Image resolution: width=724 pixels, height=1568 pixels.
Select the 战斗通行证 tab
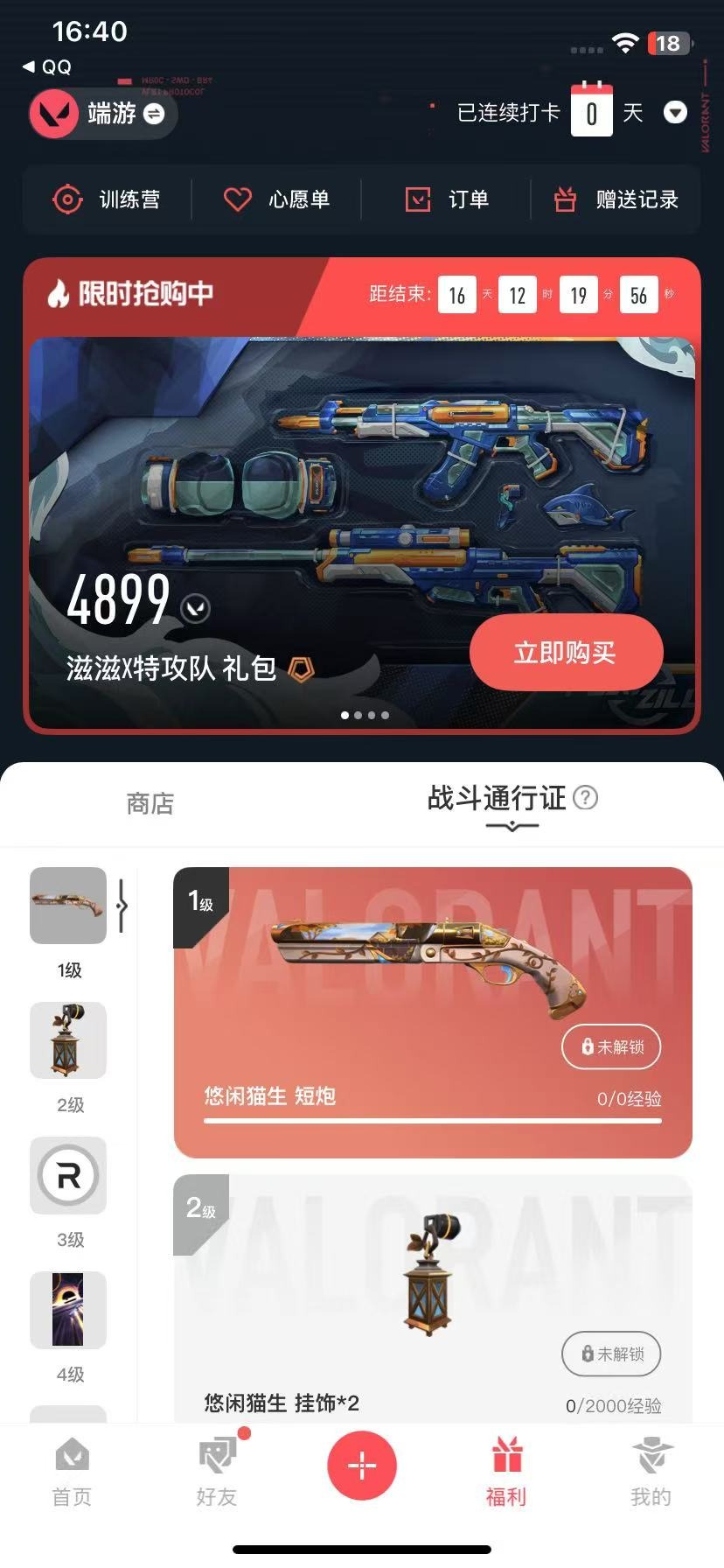[x=497, y=798]
